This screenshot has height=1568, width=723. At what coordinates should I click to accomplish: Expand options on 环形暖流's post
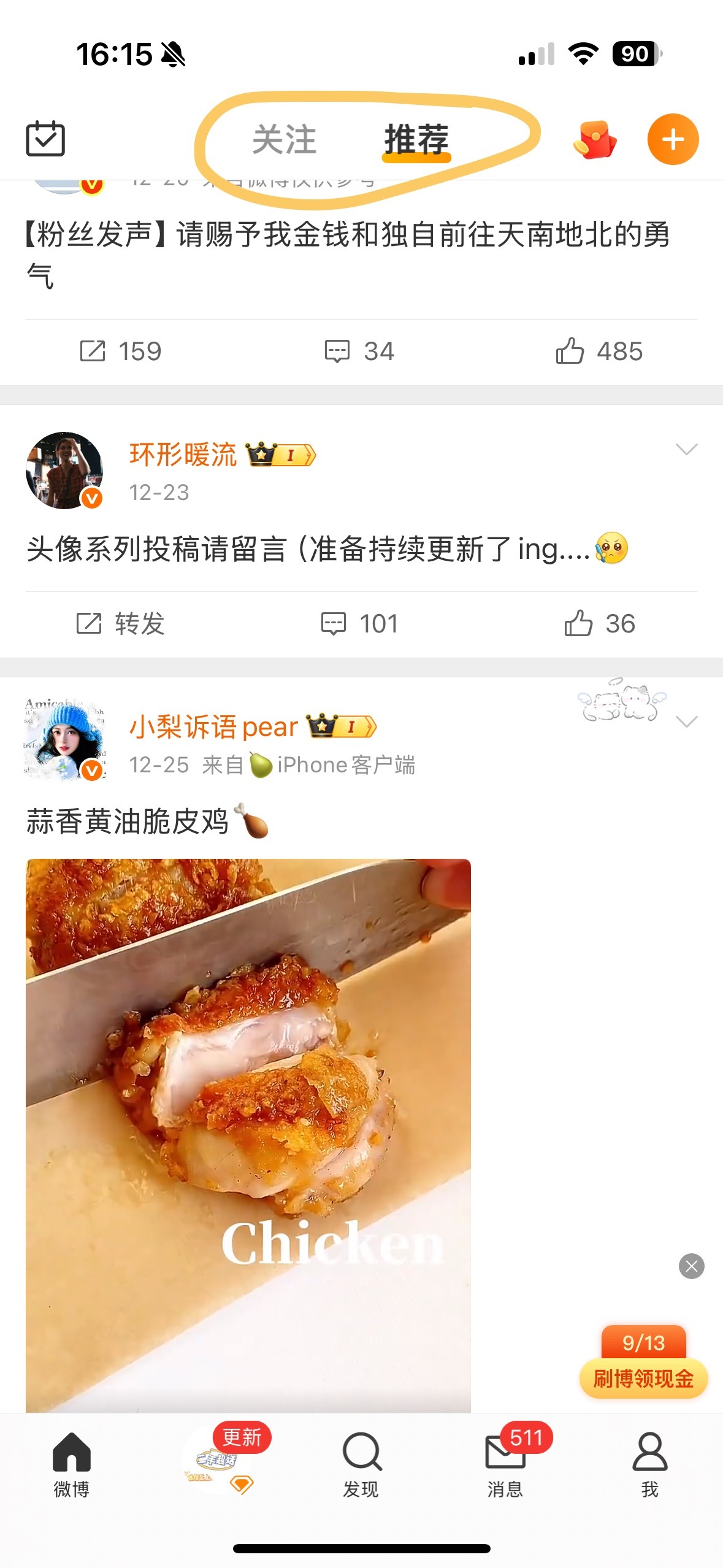tap(688, 450)
